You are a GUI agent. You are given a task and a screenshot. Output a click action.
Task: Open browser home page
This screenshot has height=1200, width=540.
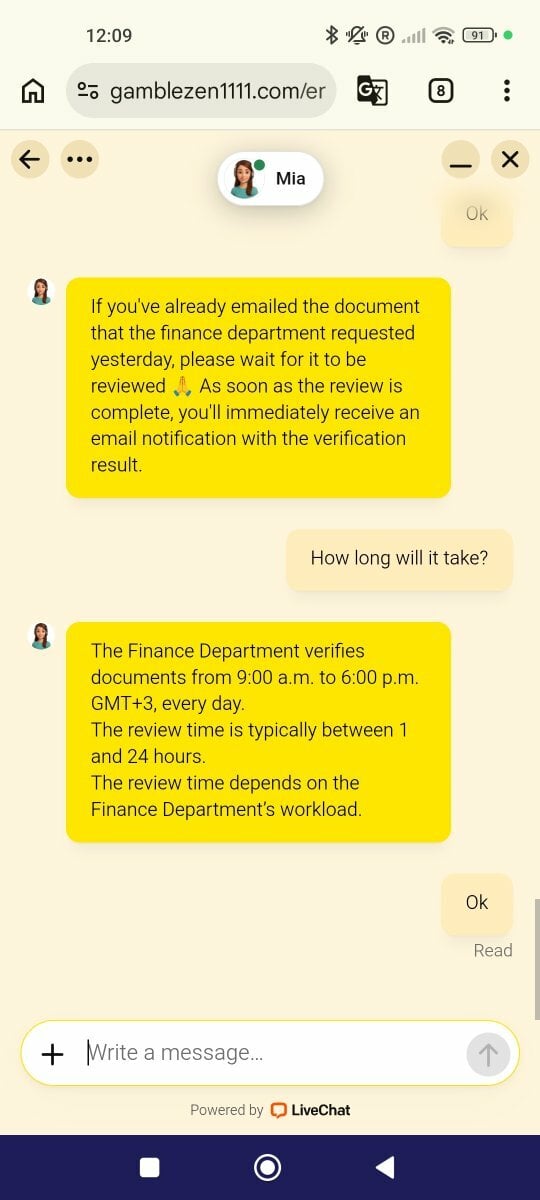[32, 91]
